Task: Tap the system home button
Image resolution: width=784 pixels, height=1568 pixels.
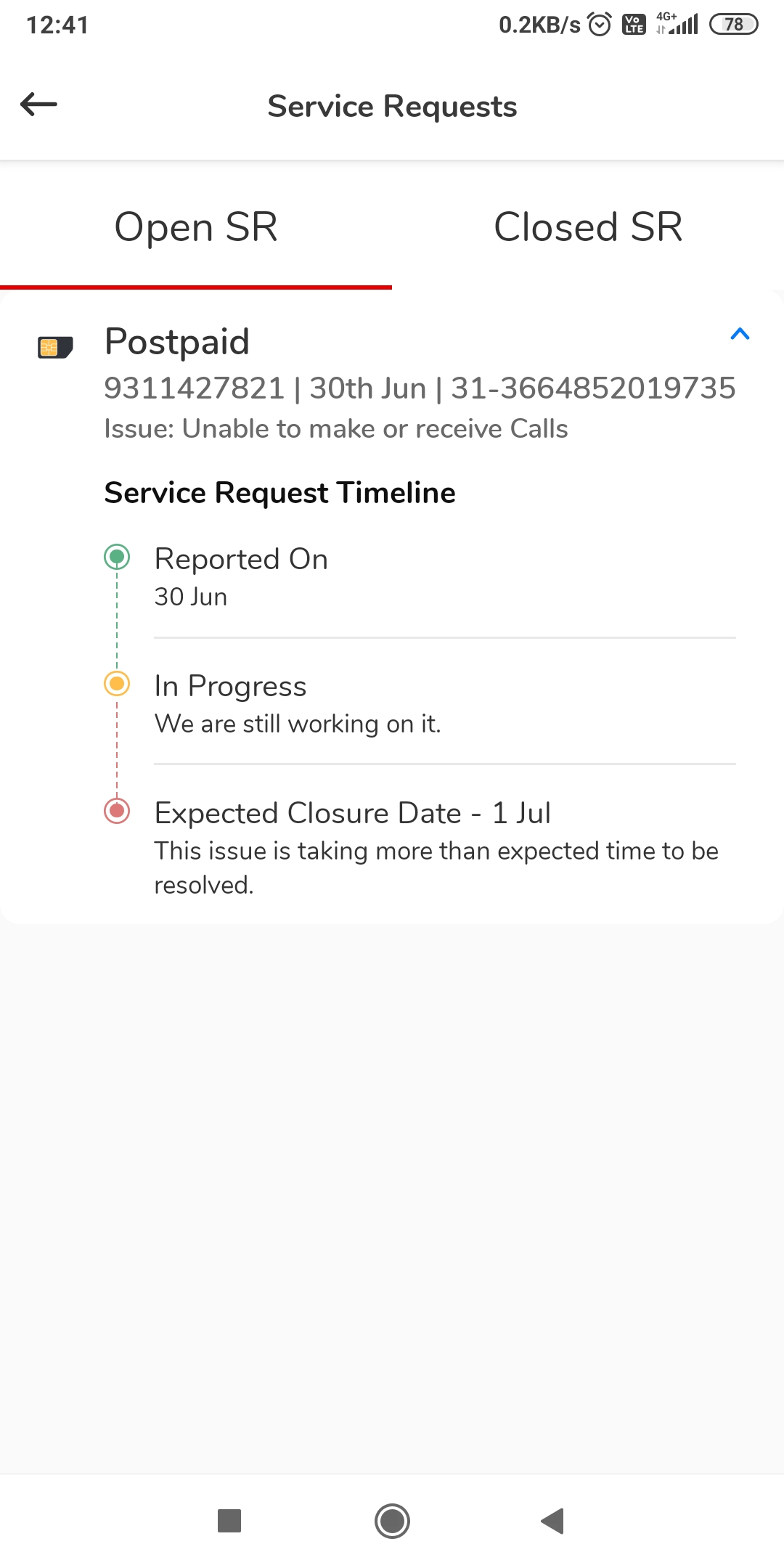Action: tap(392, 1520)
